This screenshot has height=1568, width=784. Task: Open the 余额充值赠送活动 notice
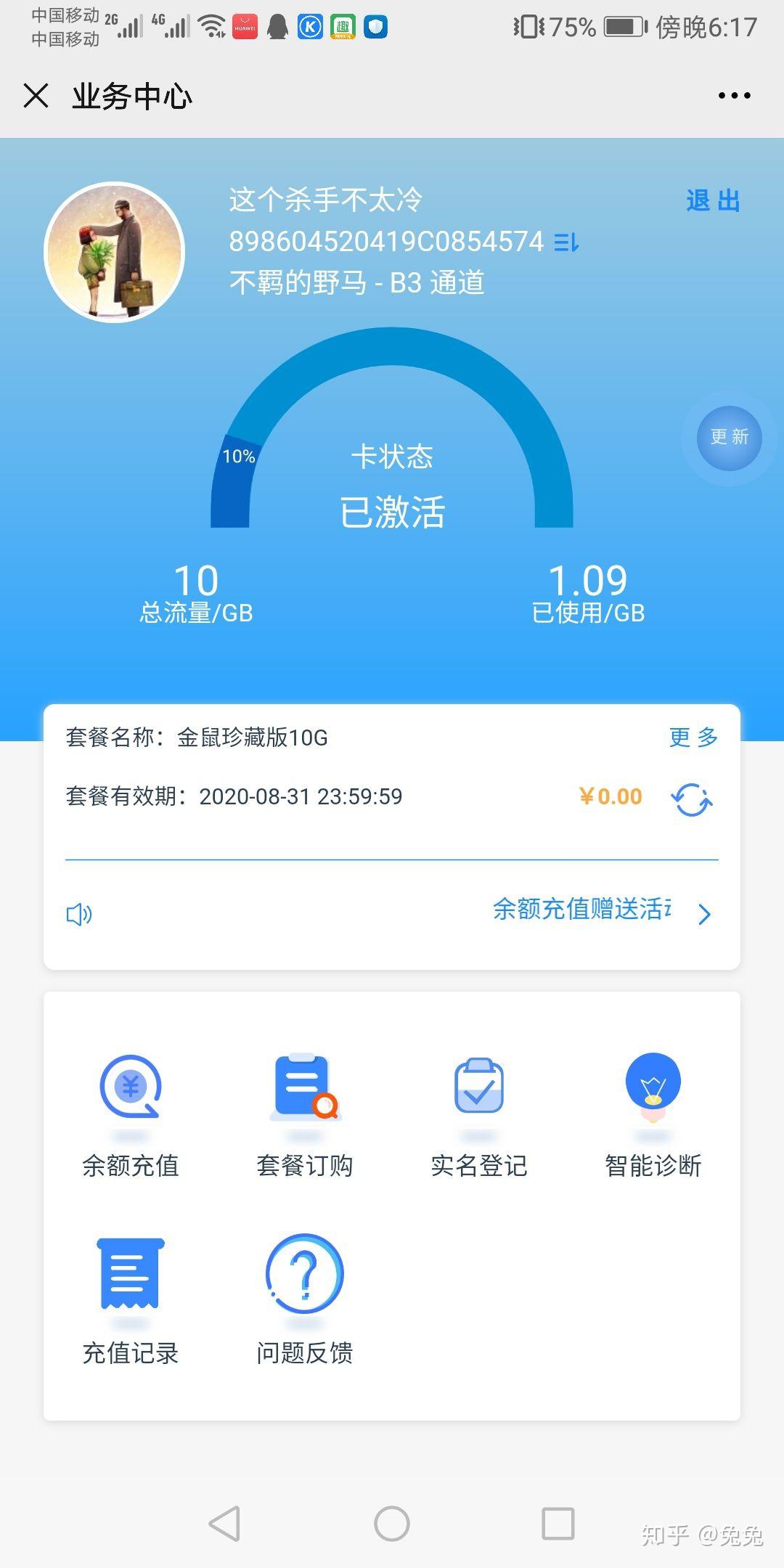582,910
